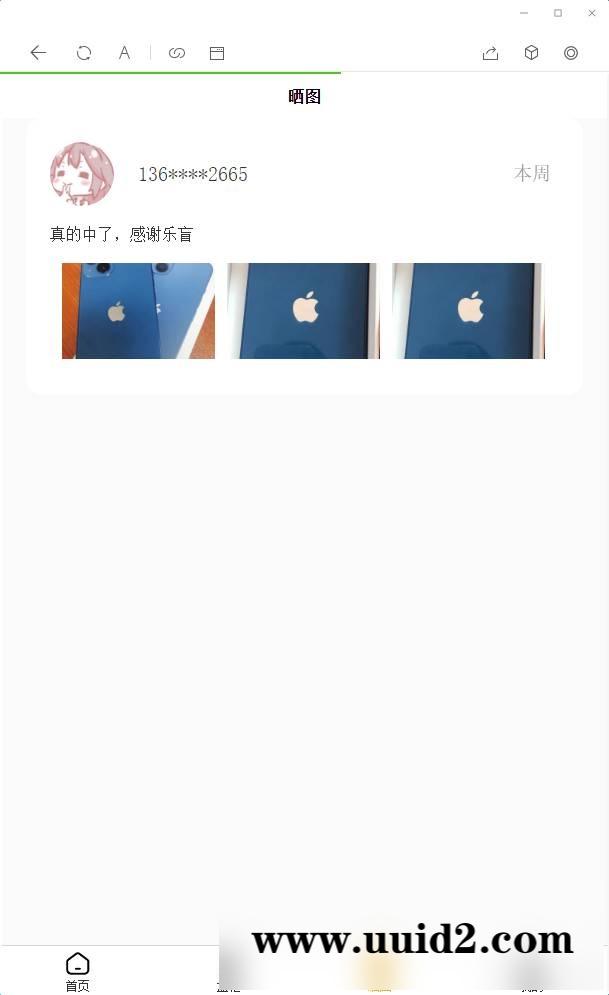This screenshot has width=609, height=995.
Task: Tap the cube icon in the toolbar
Action: [531, 53]
